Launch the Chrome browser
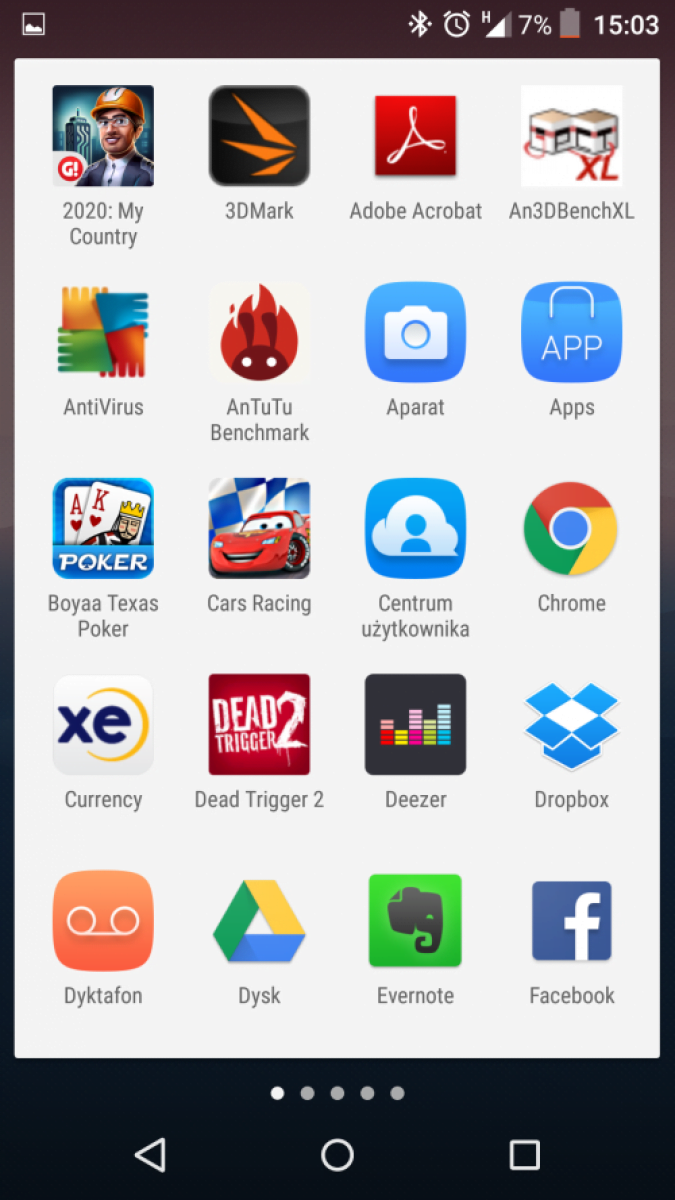 pyautogui.click(x=571, y=528)
